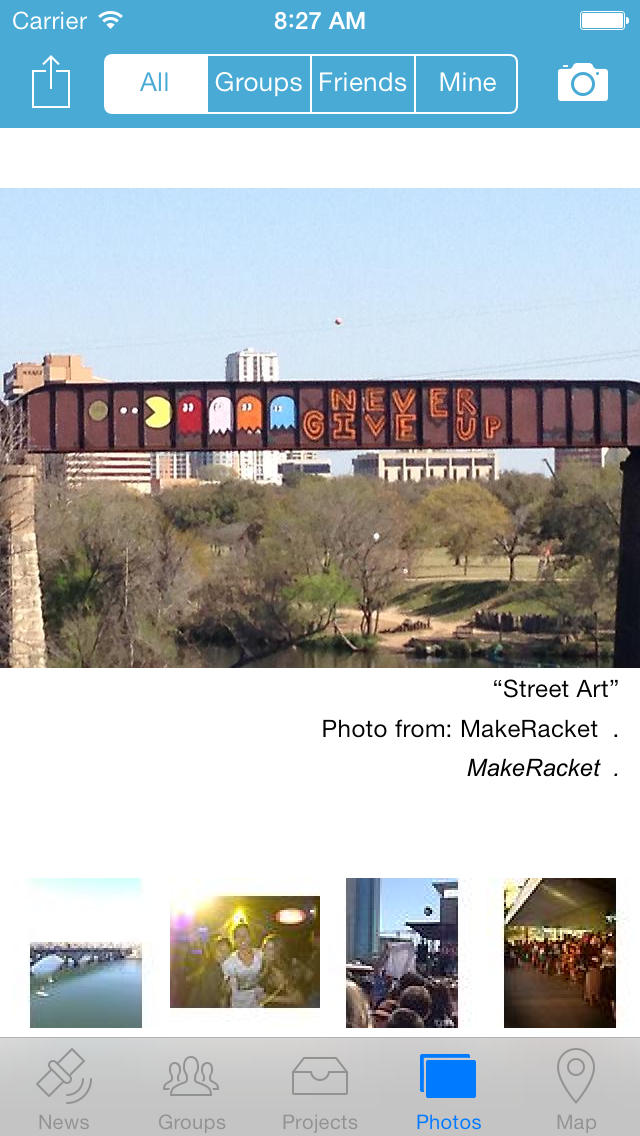Open the camera to take a photo
The height and width of the screenshot is (1136, 640).
(x=583, y=83)
